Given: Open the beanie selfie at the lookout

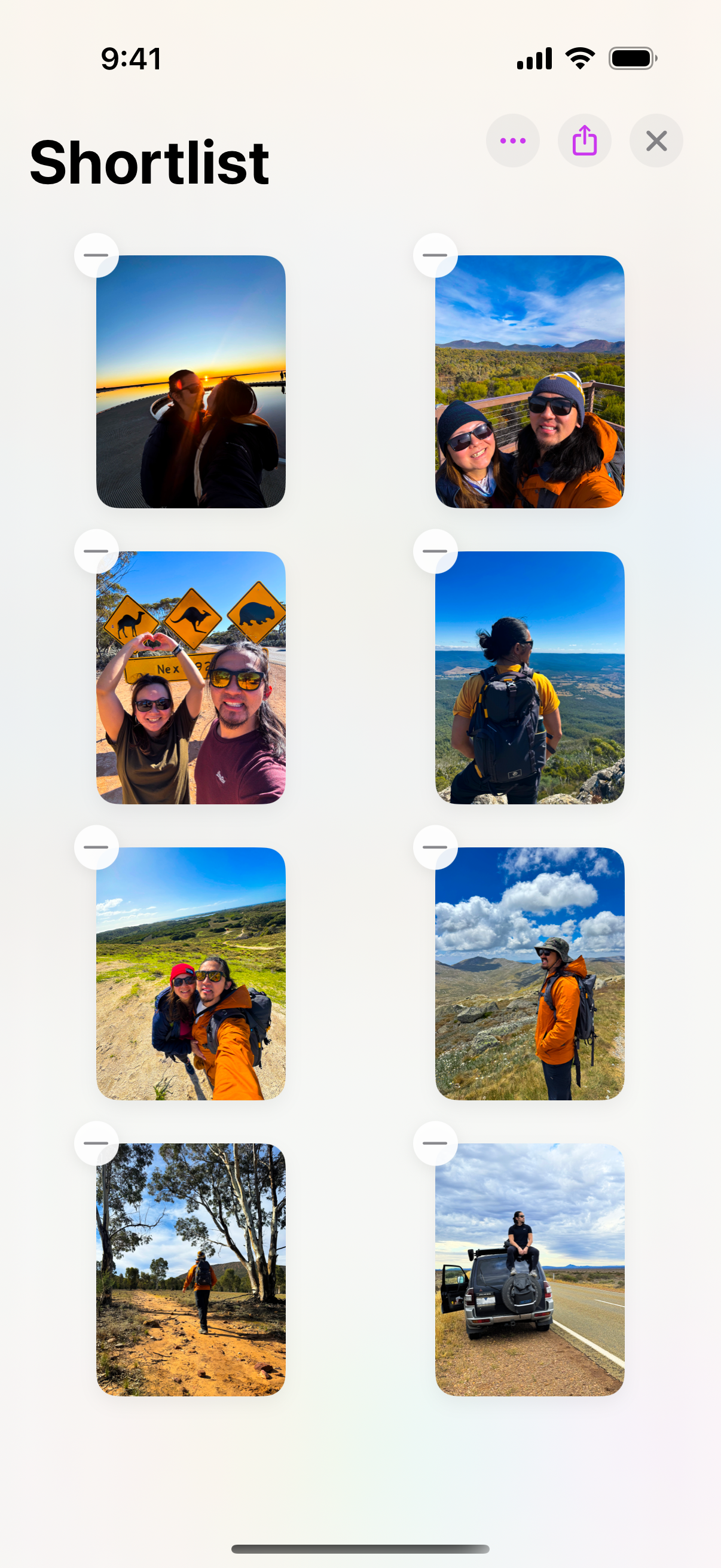Looking at the screenshot, I should (x=530, y=382).
